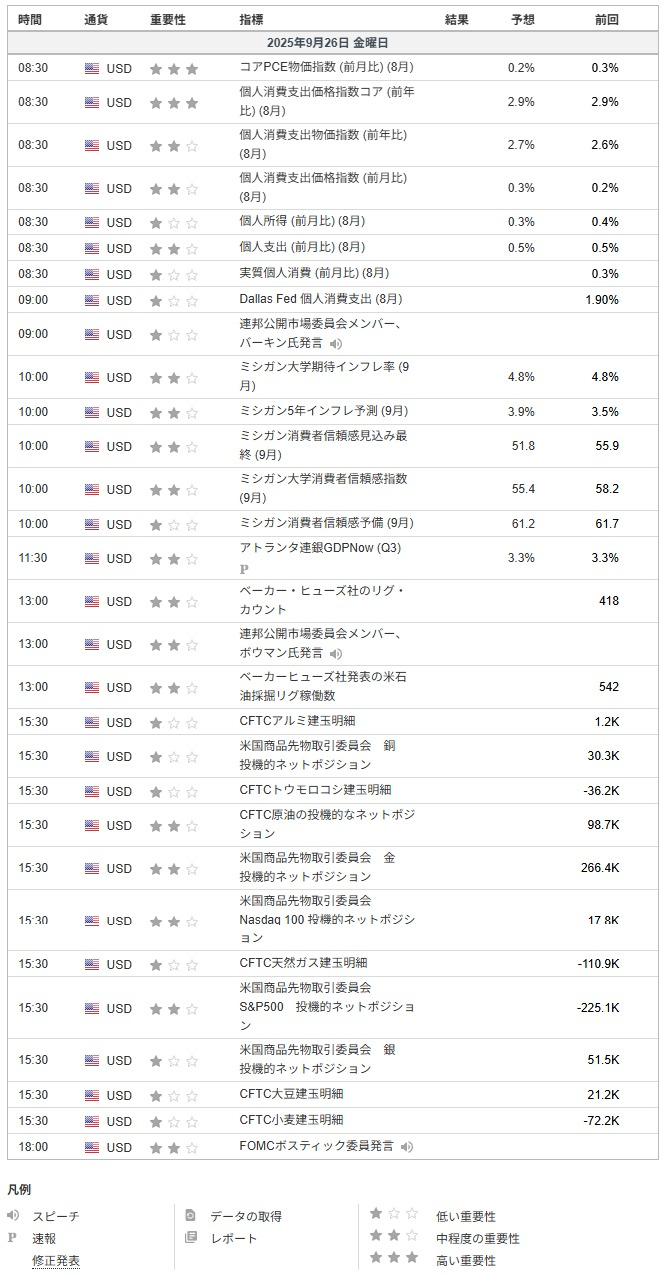Image resolution: width=668 pixels, height=1275 pixels.
Task: Open CFTC小麦建玉明細 event
Action: point(291,1120)
